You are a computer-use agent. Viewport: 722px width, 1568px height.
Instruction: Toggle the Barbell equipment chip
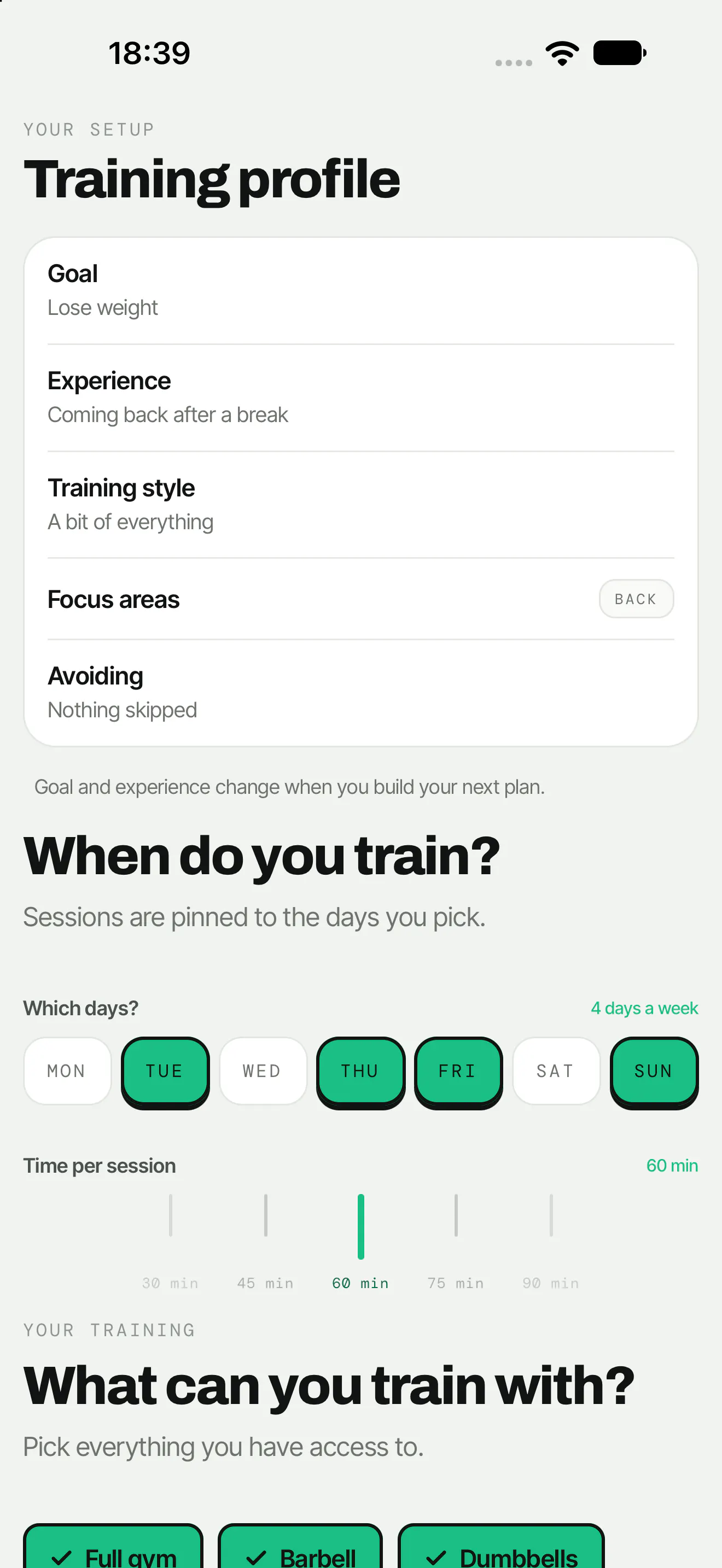tap(300, 1547)
